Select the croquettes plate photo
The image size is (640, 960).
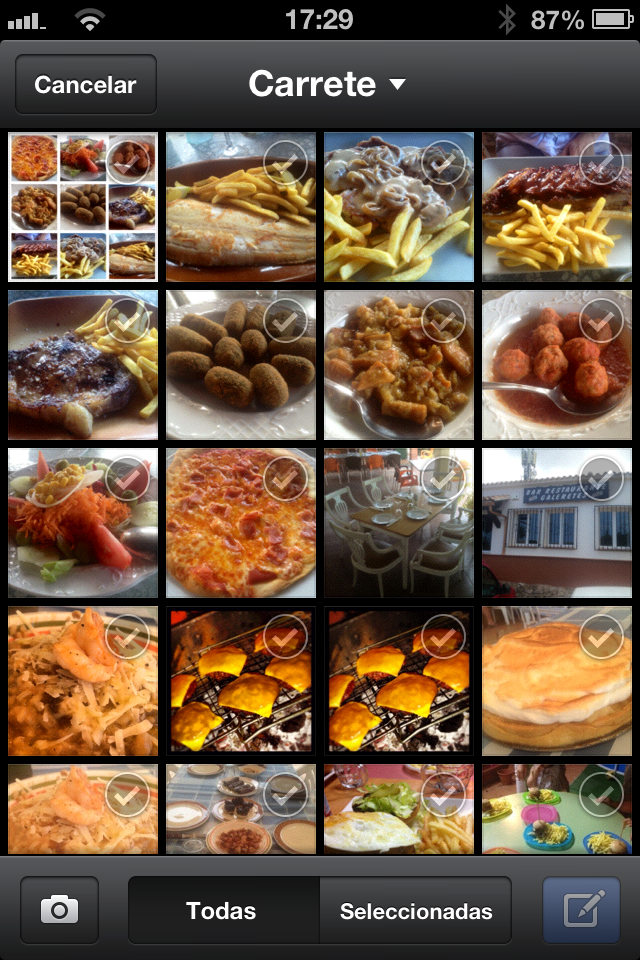click(x=241, y=365)
